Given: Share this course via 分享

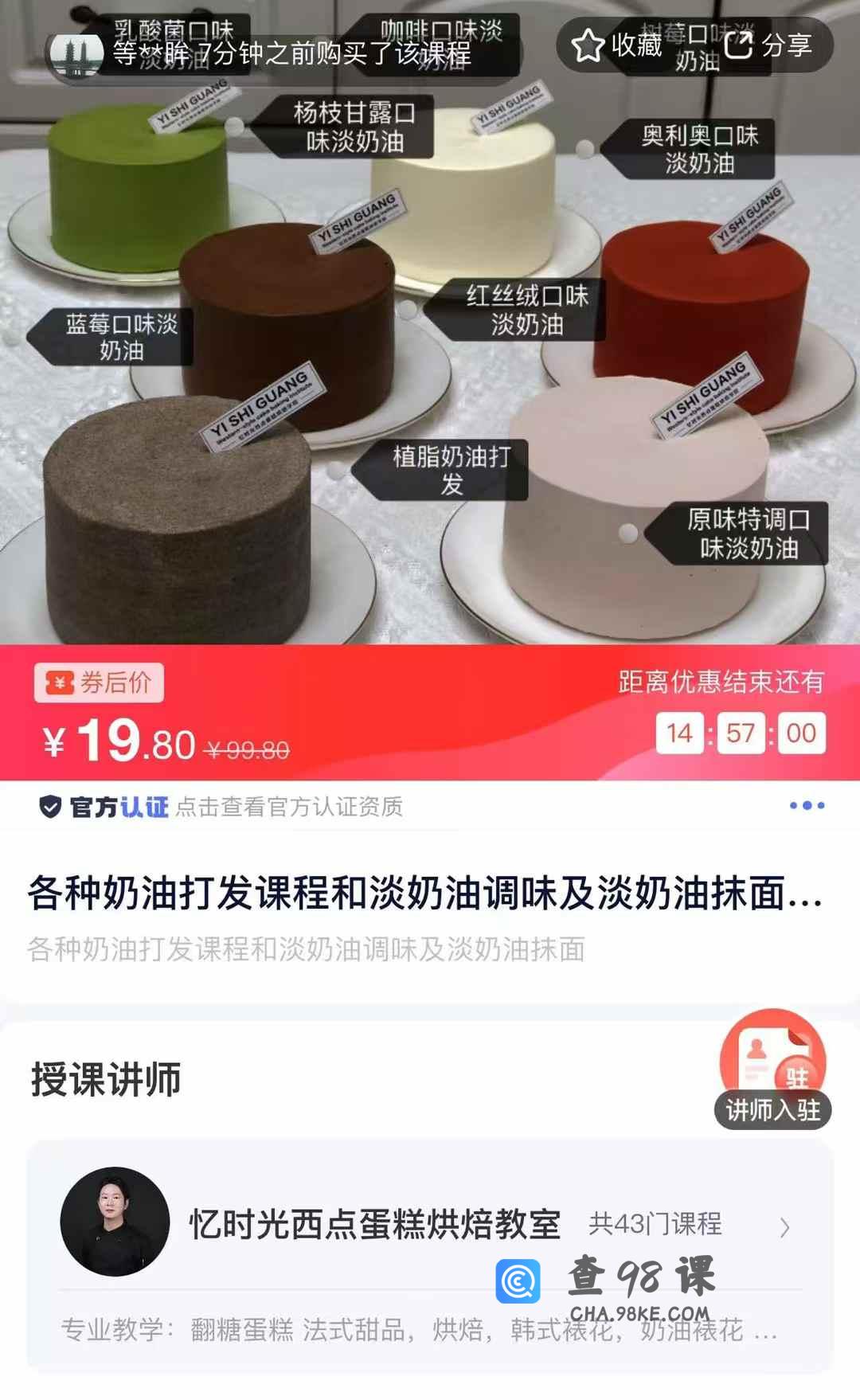Looking at the screenshot, I should [768, 45].
